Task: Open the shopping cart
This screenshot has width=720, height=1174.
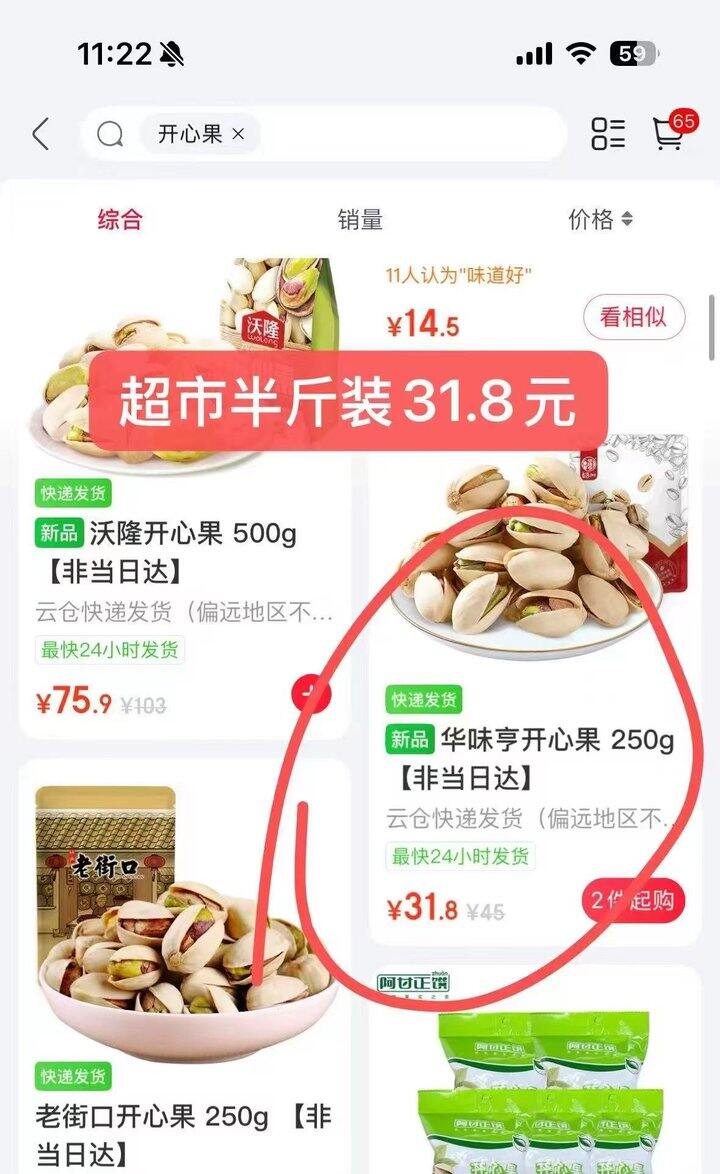Action: pyautogui.click(x=669, y=134)
